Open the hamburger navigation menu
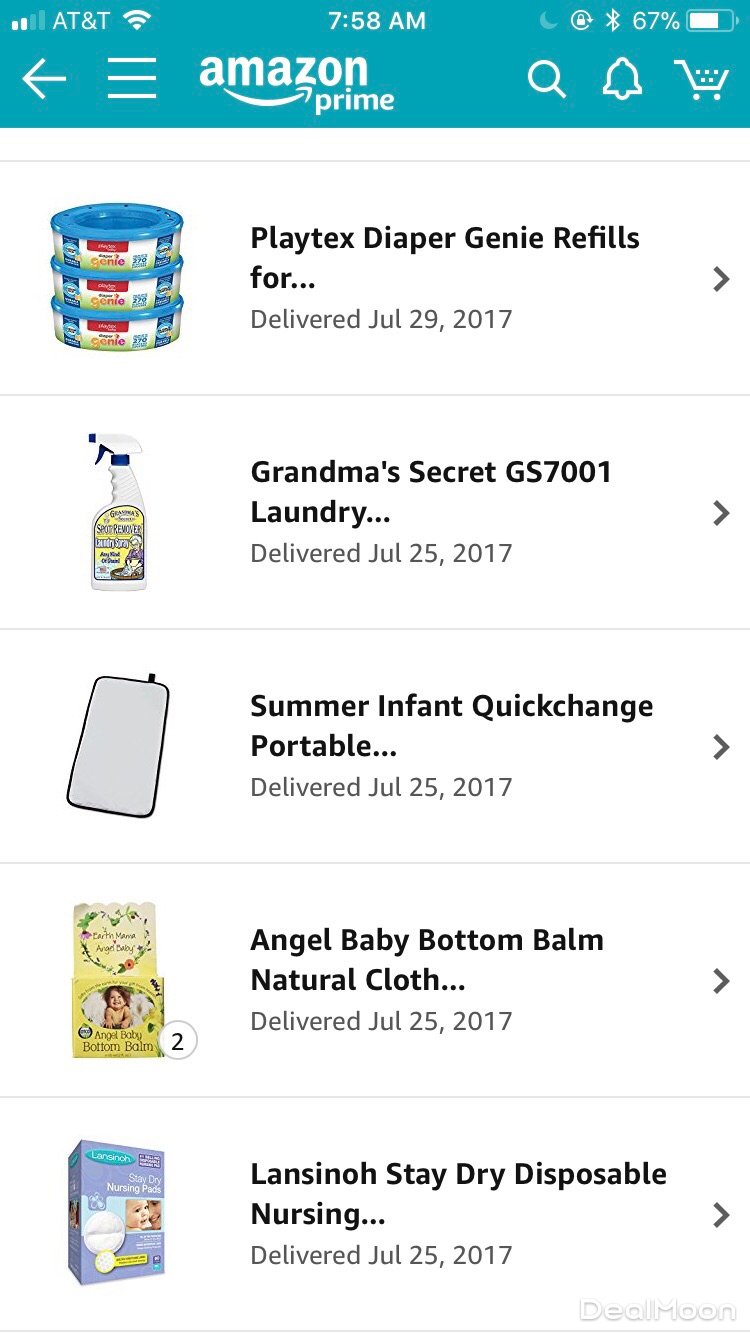 (x=132, y=79)
